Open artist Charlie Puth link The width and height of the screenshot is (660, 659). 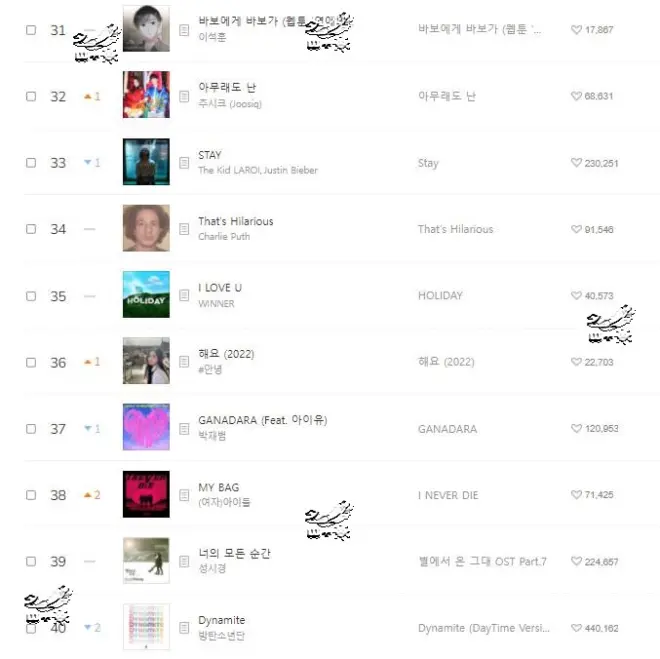tap(224, 237)
